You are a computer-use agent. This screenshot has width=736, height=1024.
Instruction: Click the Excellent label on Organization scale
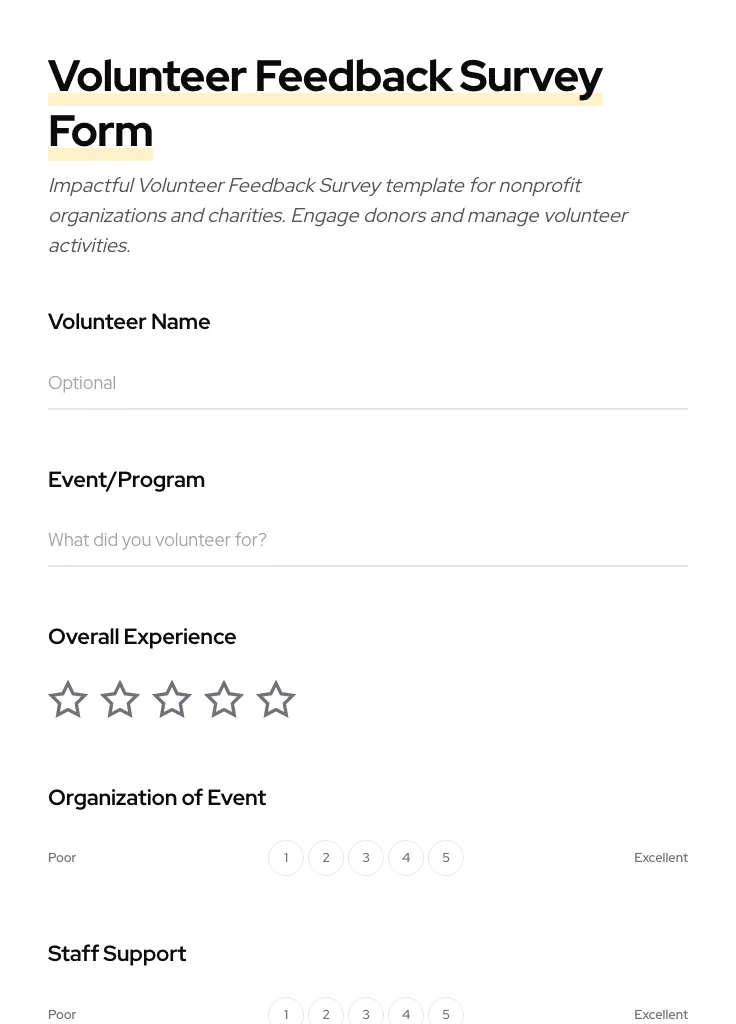click(661, 857)
